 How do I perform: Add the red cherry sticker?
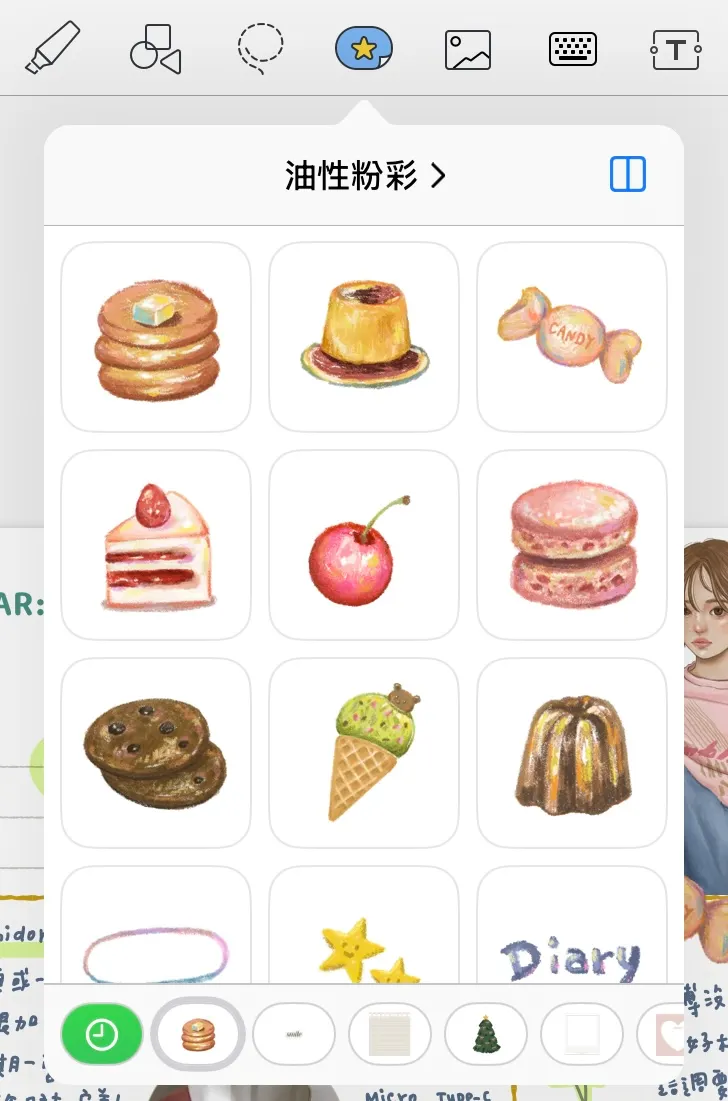tap(364, 544)
